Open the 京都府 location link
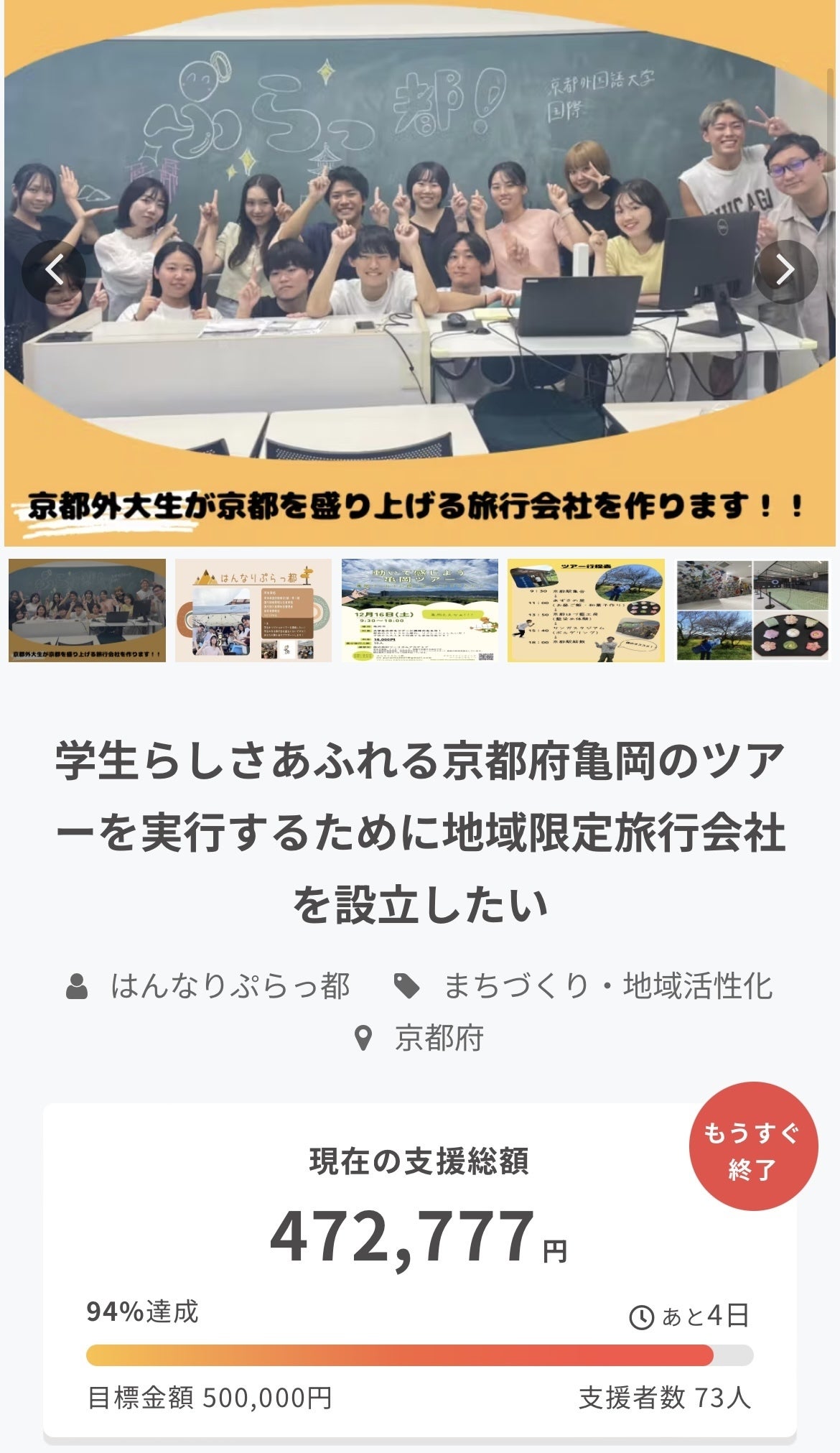The image size is (840, 1453). point(439,1038)
